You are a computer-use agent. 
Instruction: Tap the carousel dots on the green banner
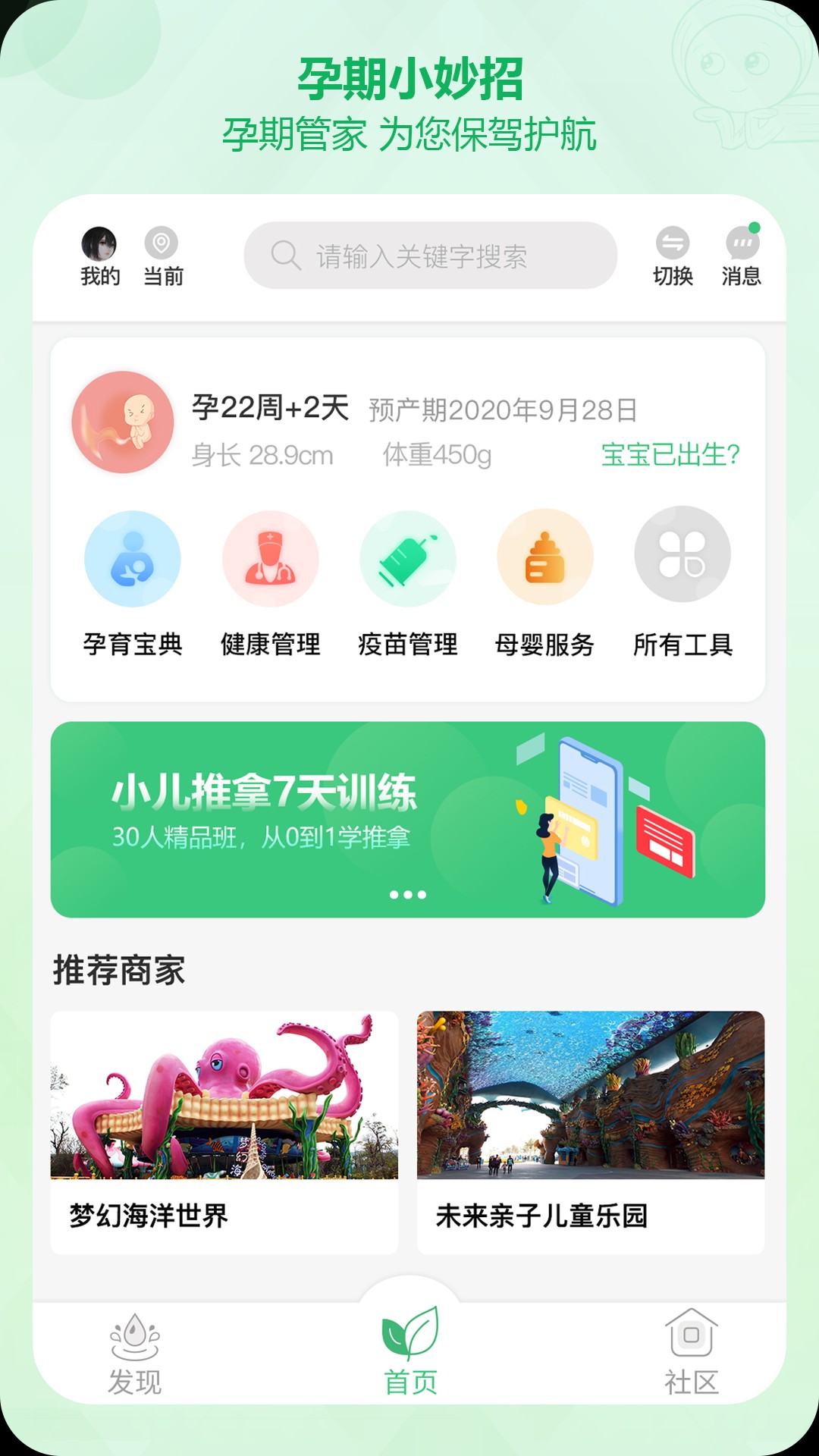409,894
